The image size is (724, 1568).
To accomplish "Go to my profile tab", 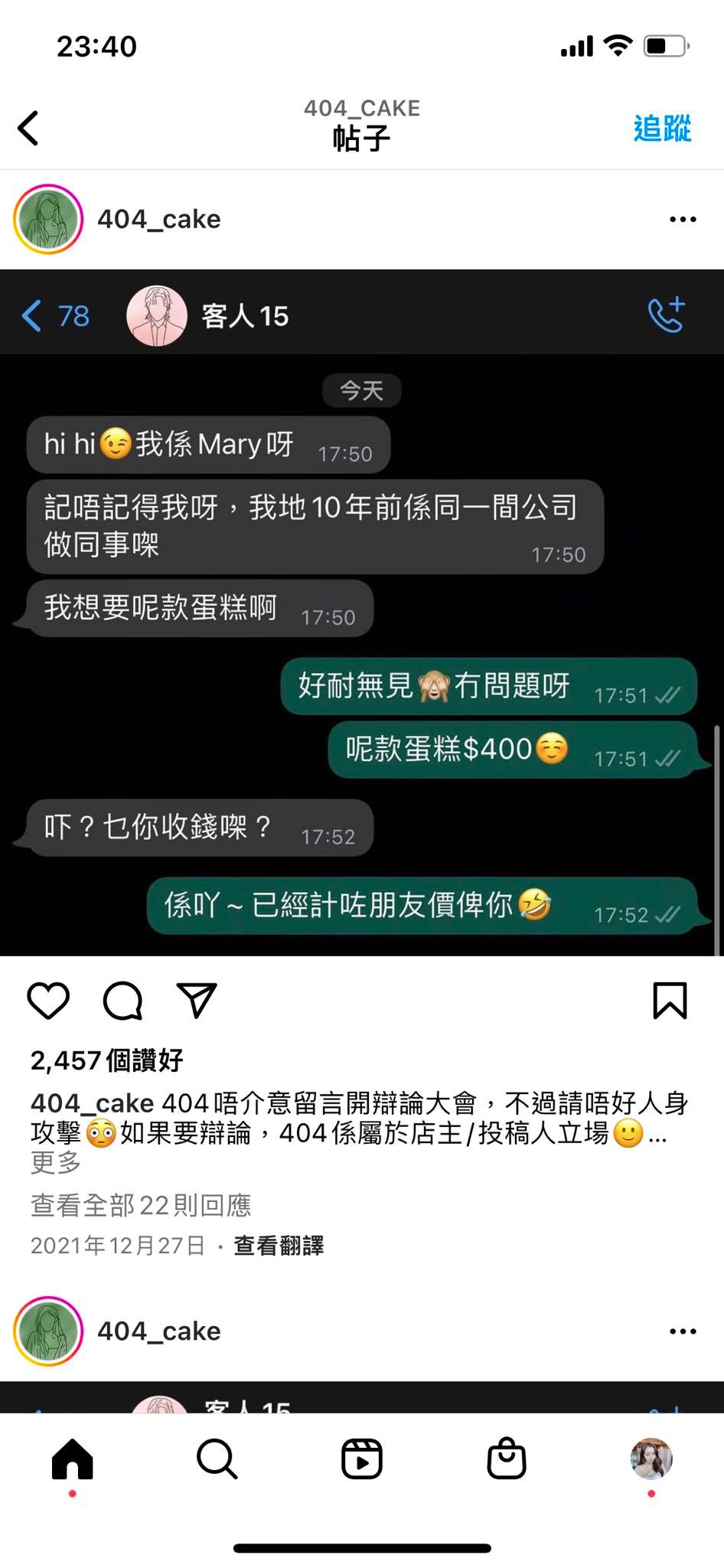I will tap(651, 1459).
